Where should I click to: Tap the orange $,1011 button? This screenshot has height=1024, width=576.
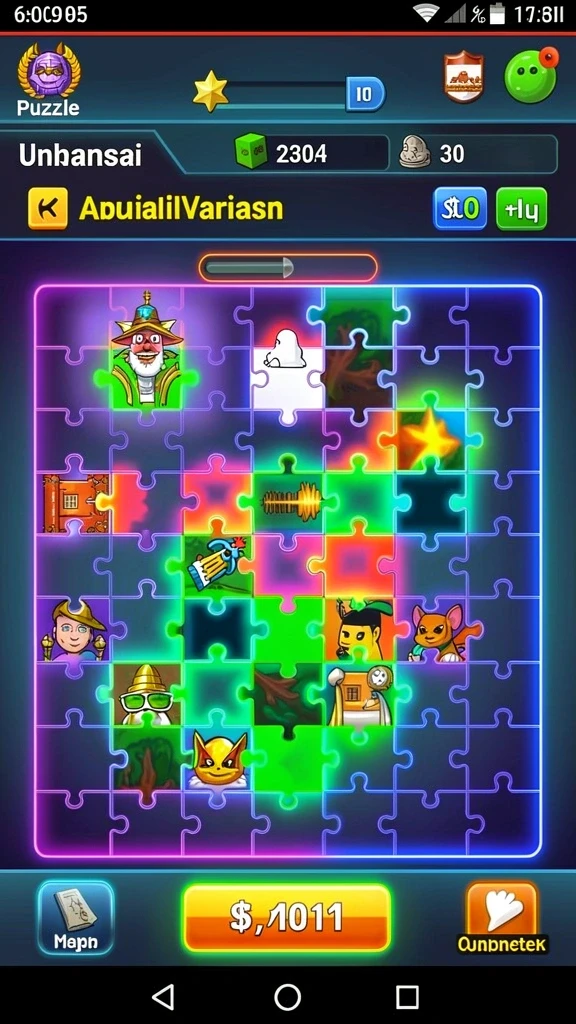[287, 918]
